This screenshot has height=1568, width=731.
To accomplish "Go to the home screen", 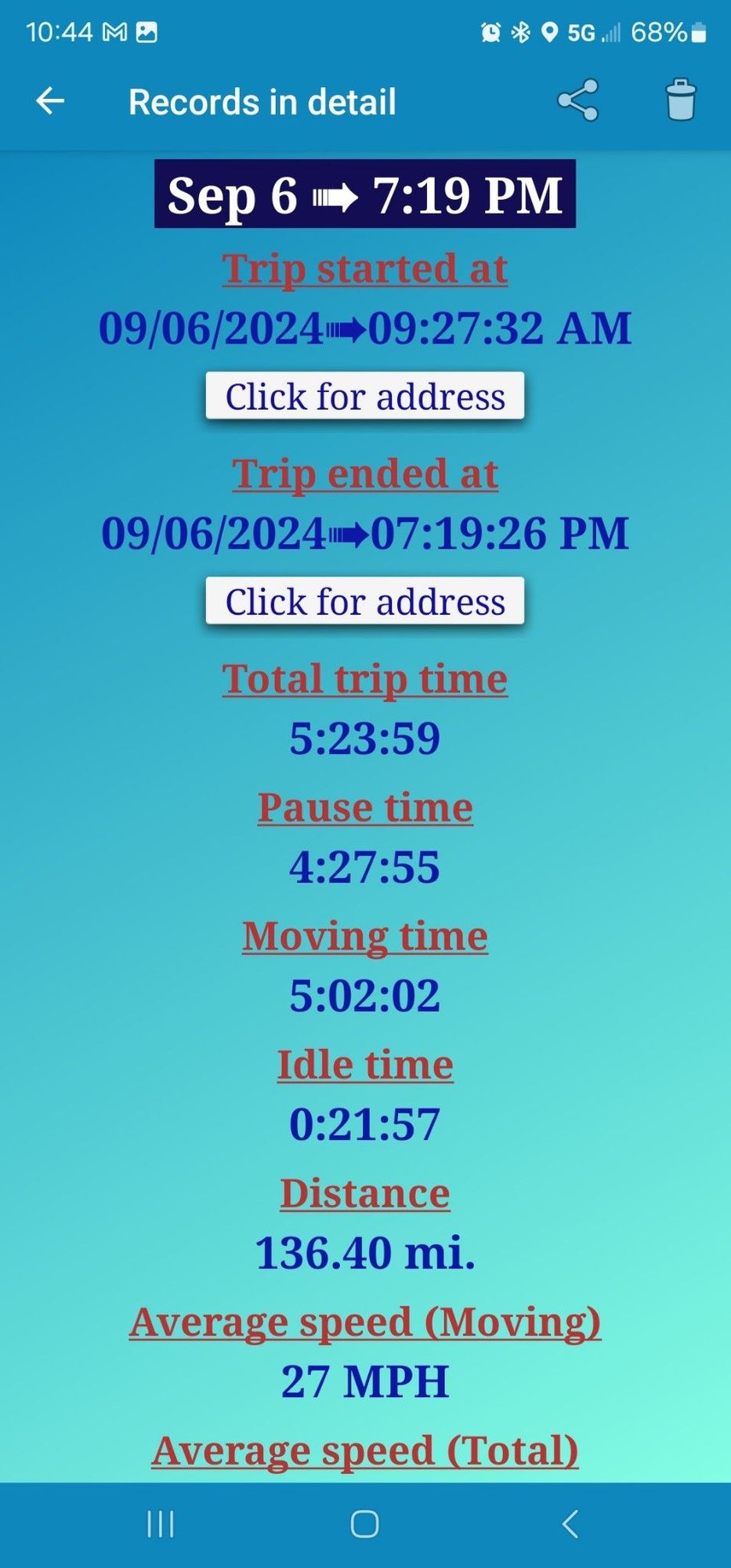I will [x=365, y=1525].
